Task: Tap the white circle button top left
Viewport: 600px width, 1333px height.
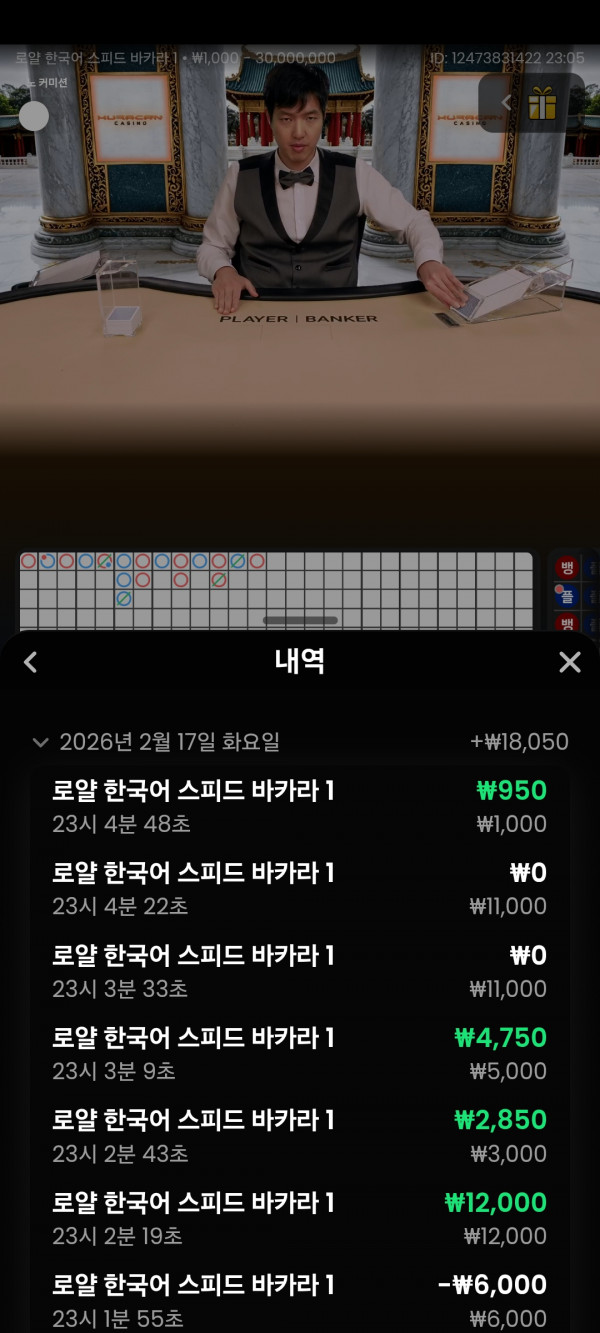Action: pos(34,116)
